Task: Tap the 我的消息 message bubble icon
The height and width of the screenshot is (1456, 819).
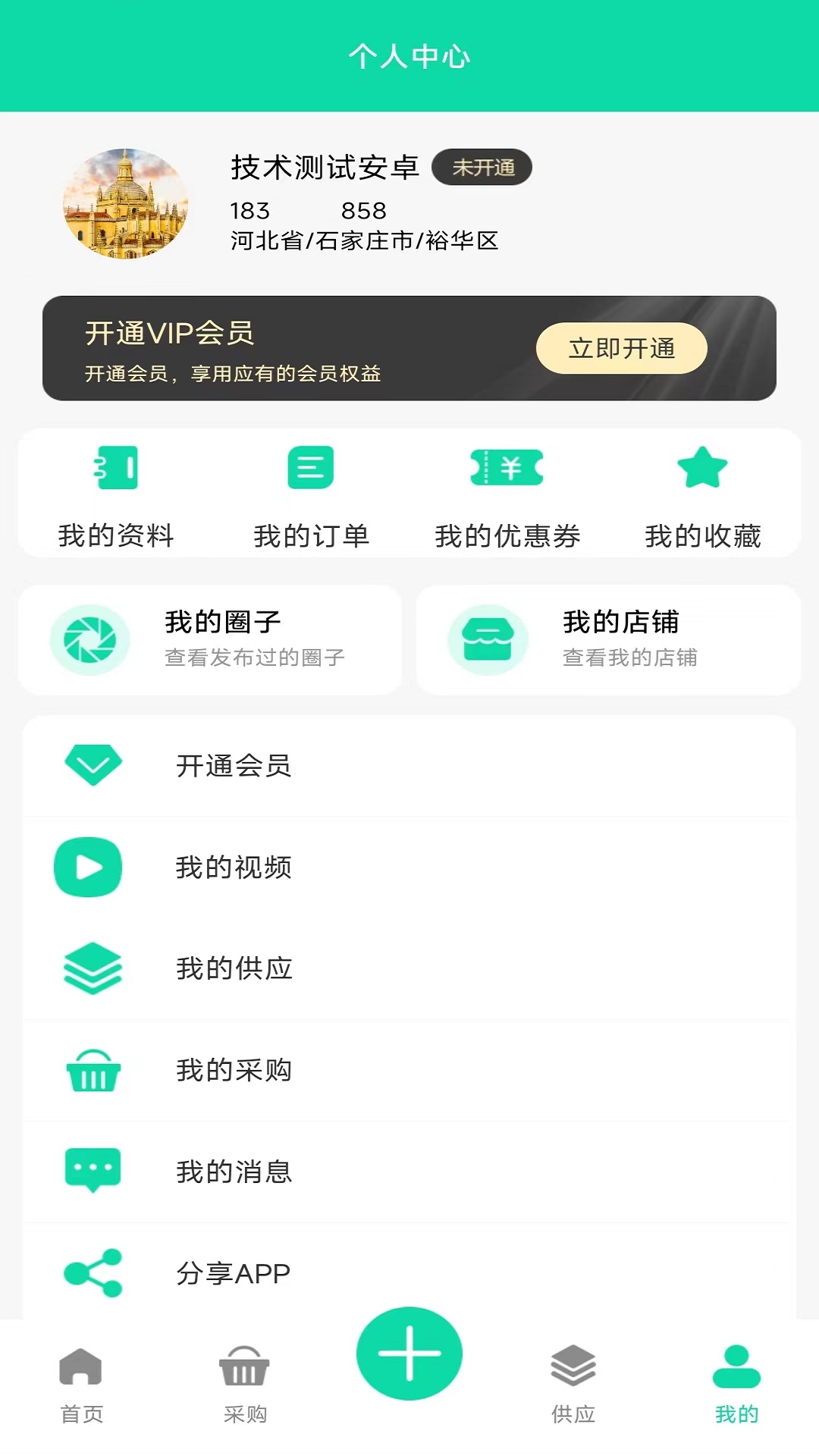Action: point(92,1172)
